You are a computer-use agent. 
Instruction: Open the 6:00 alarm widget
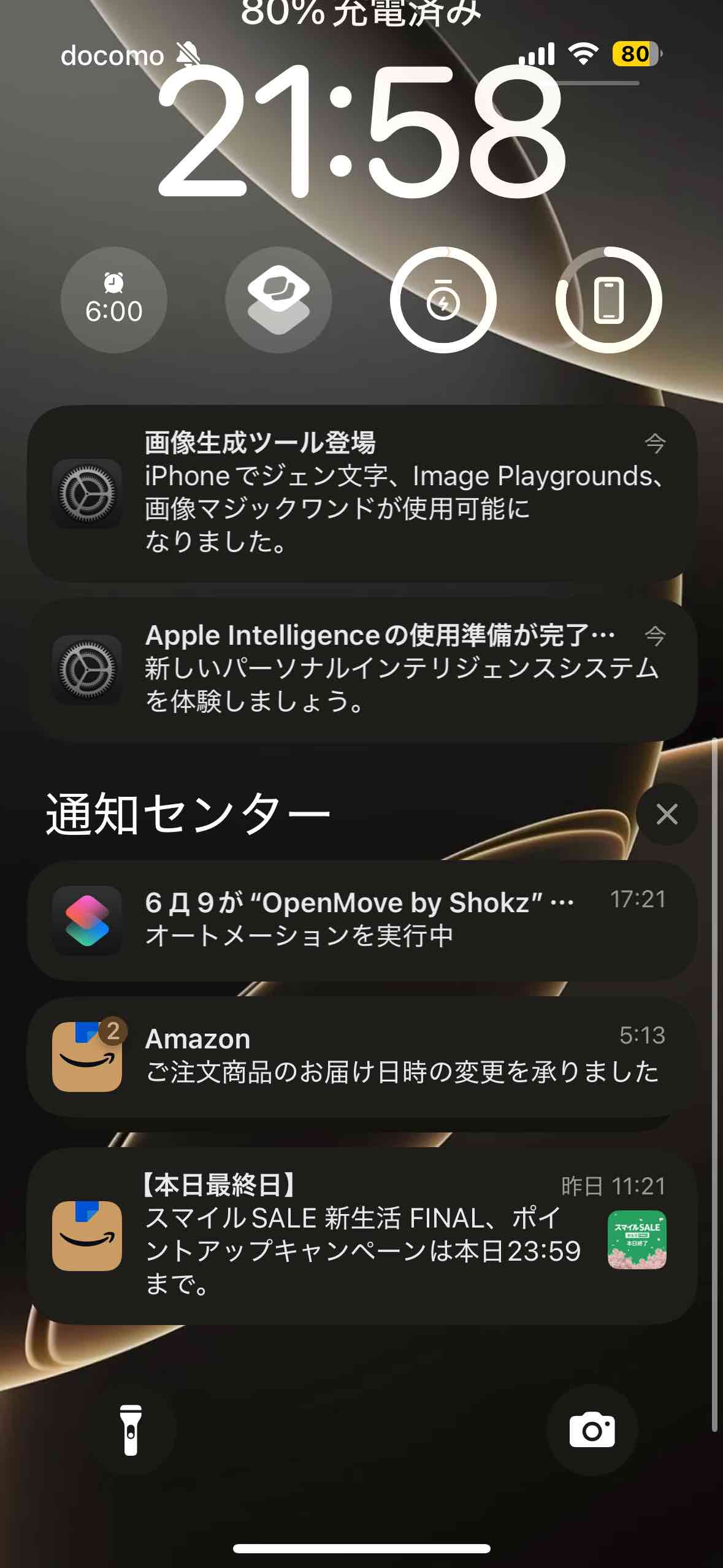[114, 300]
